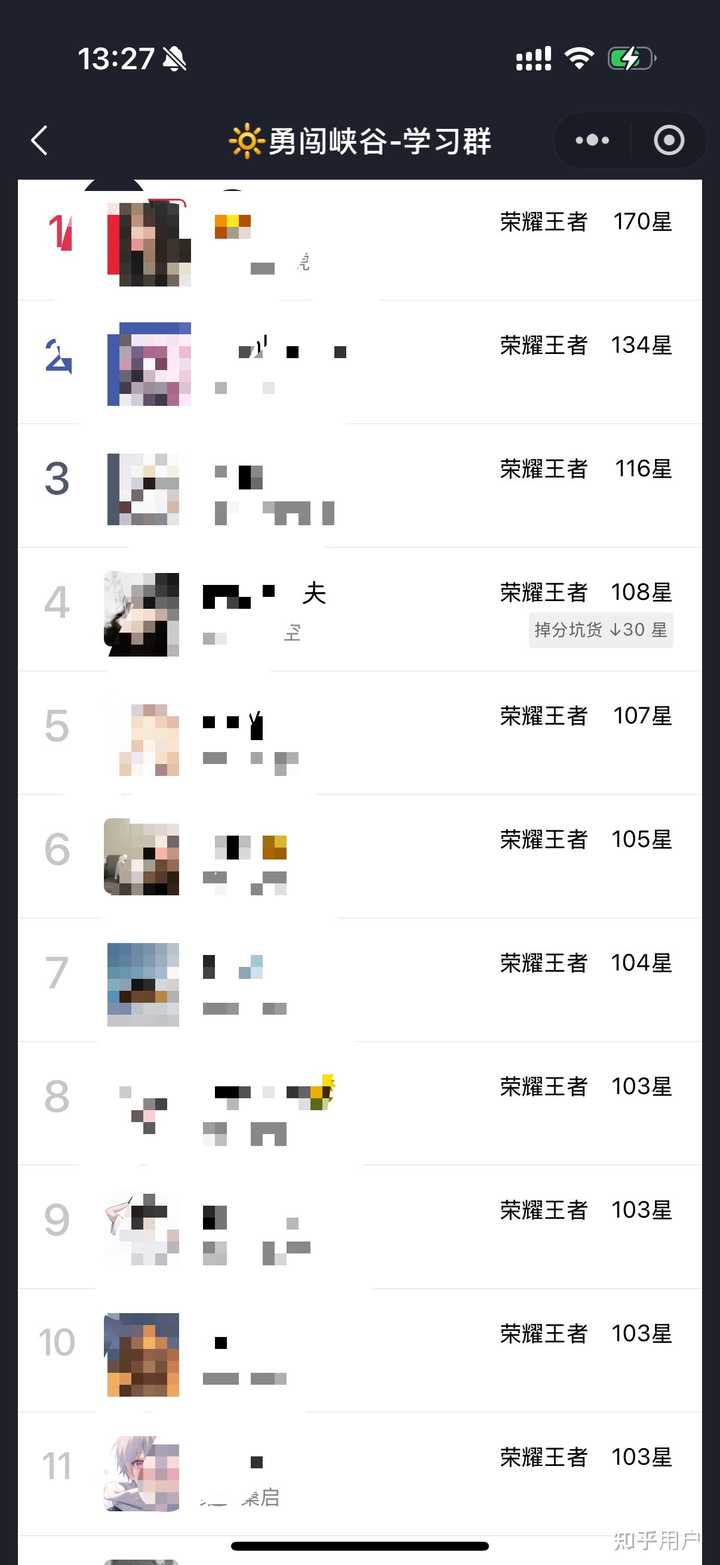The height and width of the screenshot is (1565, 720).
Task: Open the rank 4 player with 108星
Action: (360, 609)
